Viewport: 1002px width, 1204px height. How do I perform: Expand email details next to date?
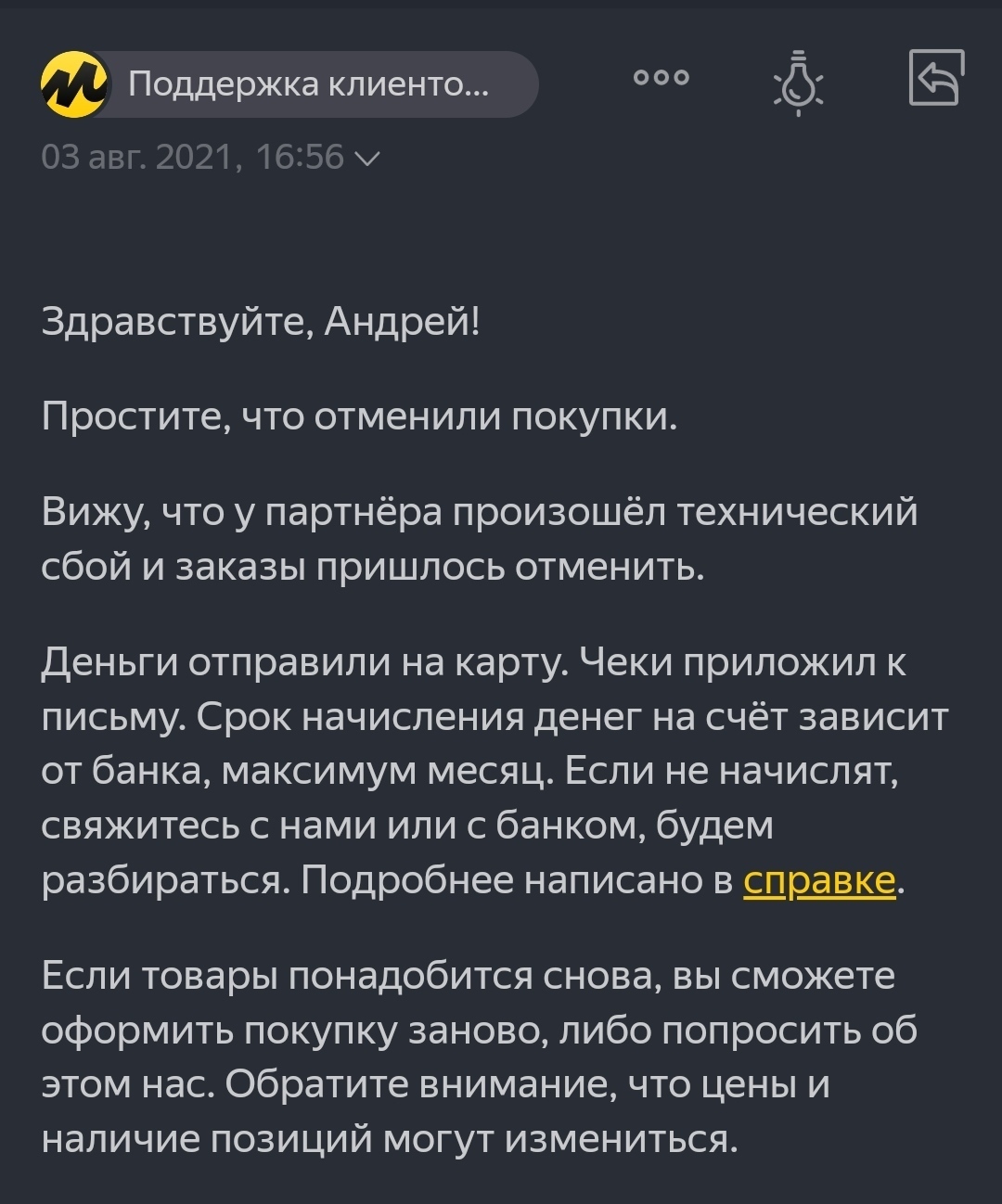coord(367,158)
